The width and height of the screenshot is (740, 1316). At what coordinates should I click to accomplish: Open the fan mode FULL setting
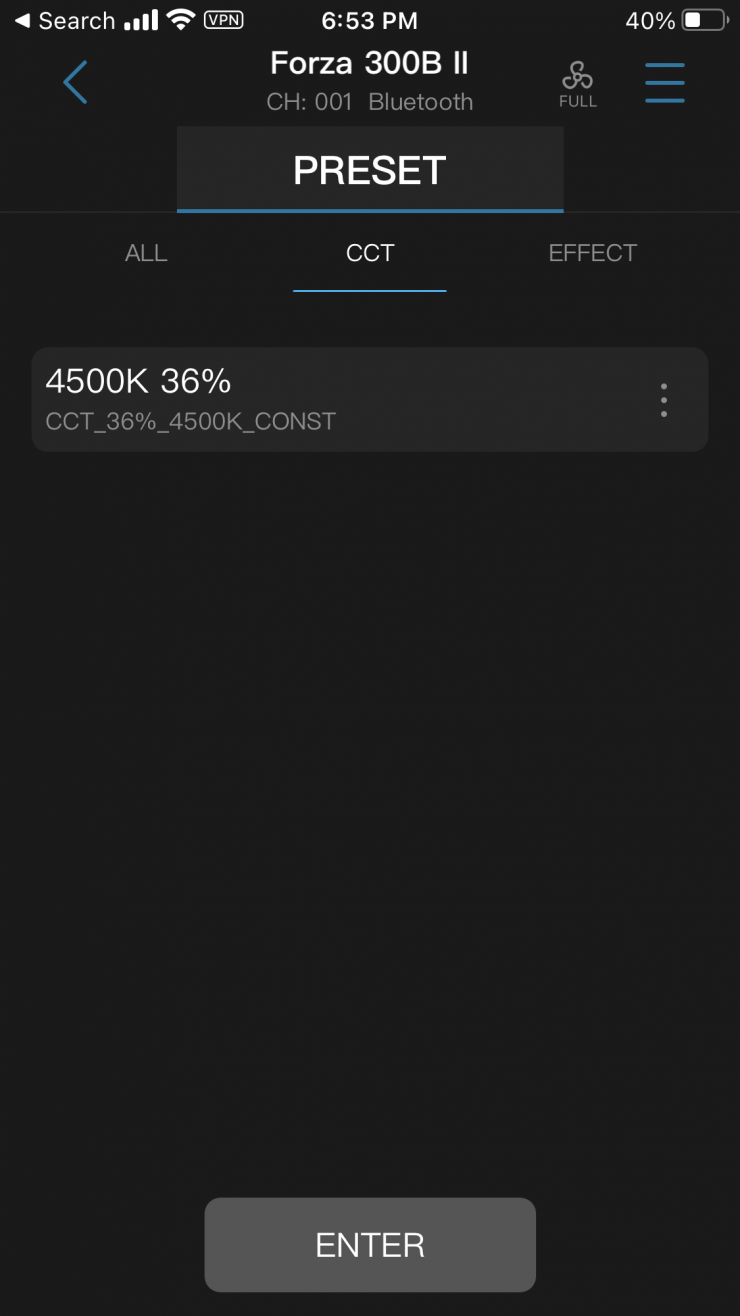(x=577, y=84)
